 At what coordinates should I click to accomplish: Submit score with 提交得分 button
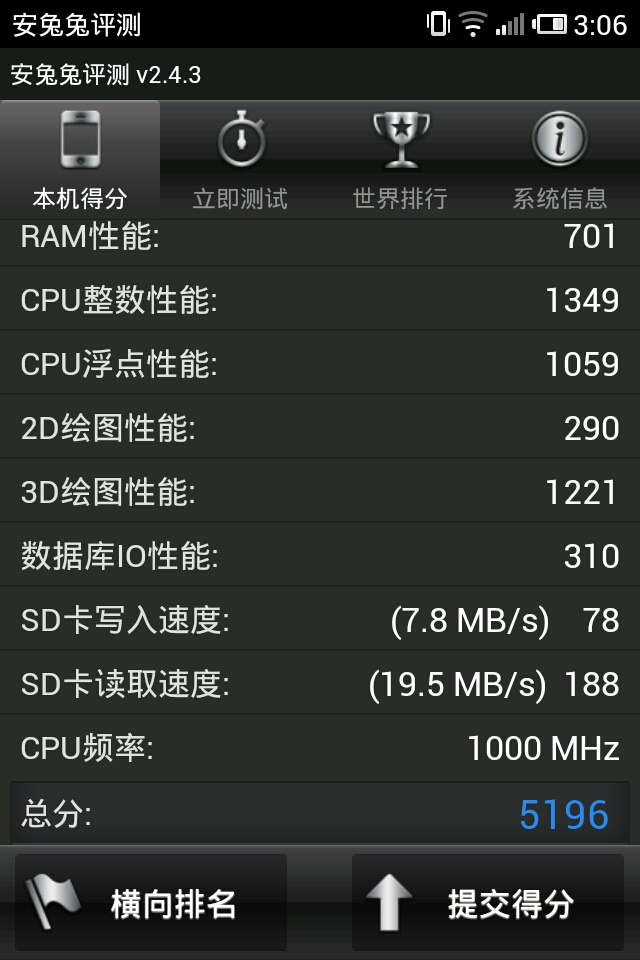click(488, 902)
